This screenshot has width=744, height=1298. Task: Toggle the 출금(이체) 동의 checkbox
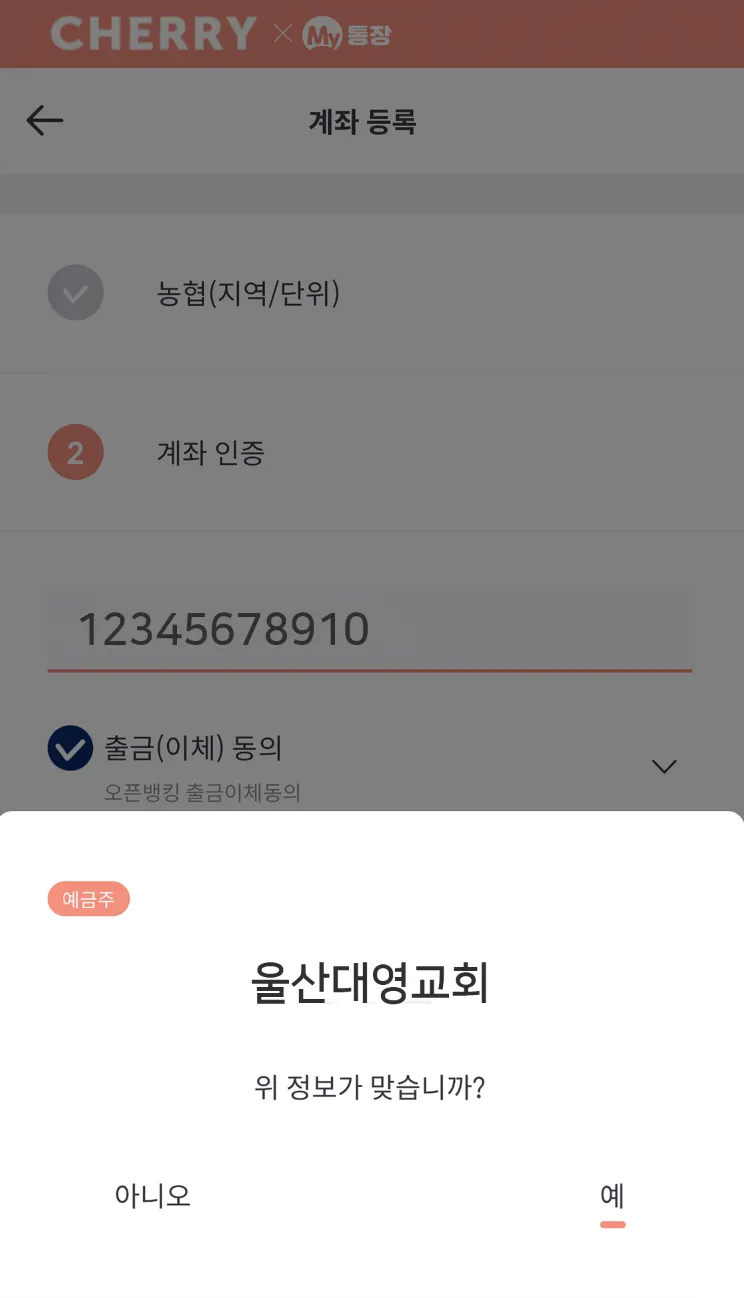pyautogui.click(x=71, y=750)
